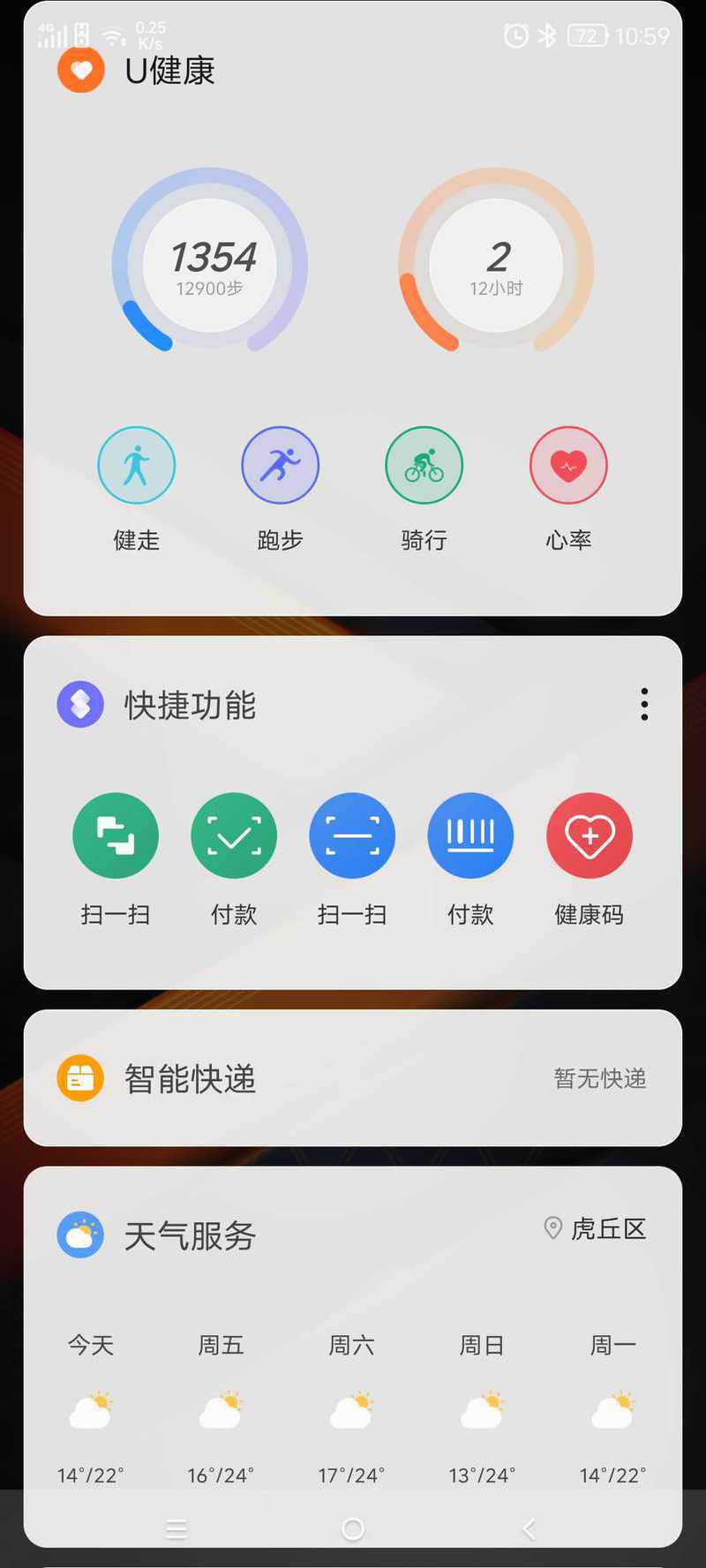Open 骑行 cycling activity
Image resolution: width=706 pixels, height=1568 pixels.
coord(424,466)
